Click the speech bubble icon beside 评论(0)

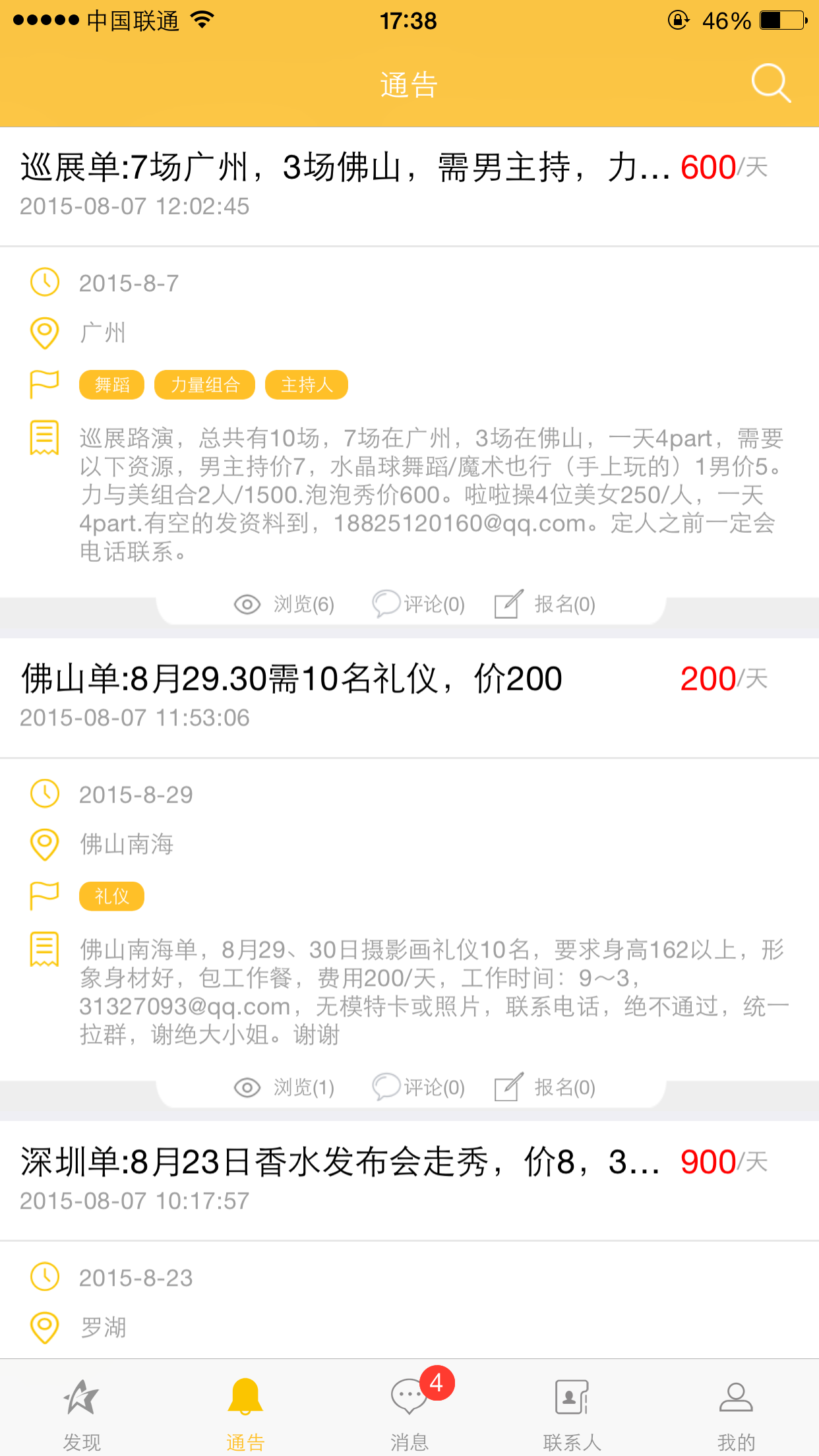click(x=386, y=603)
